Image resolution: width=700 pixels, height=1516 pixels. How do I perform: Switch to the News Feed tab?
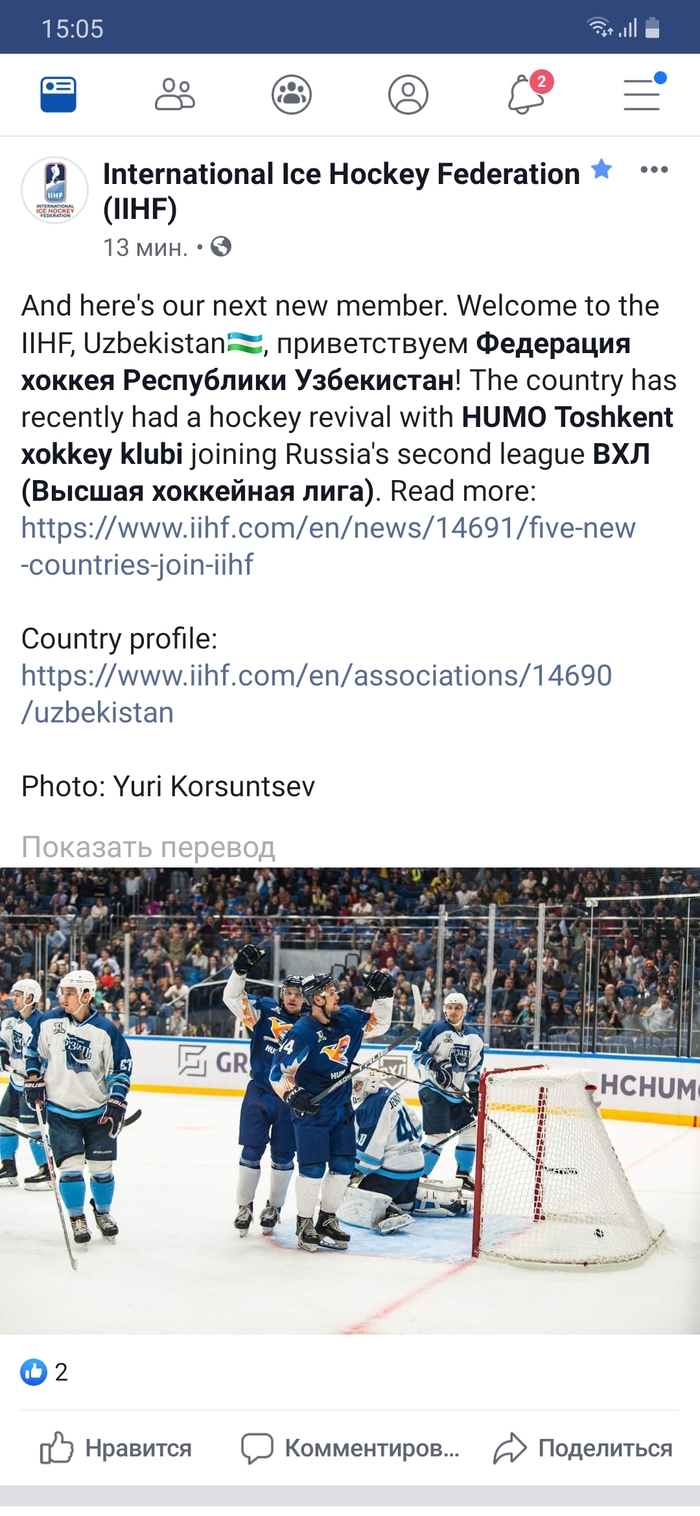tap(58, 95)
